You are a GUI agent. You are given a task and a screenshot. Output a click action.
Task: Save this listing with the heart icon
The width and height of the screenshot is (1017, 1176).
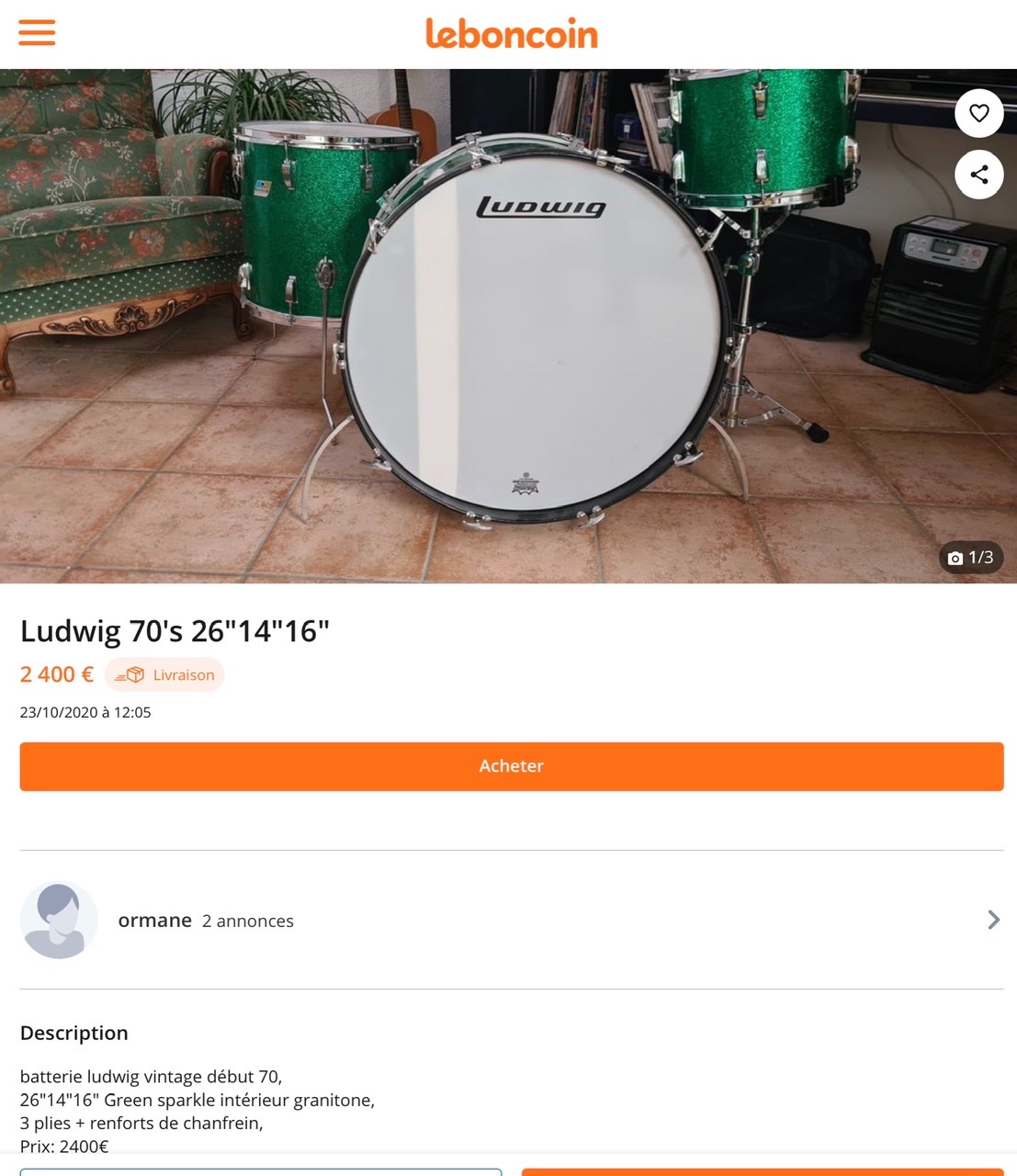[978, 113]
